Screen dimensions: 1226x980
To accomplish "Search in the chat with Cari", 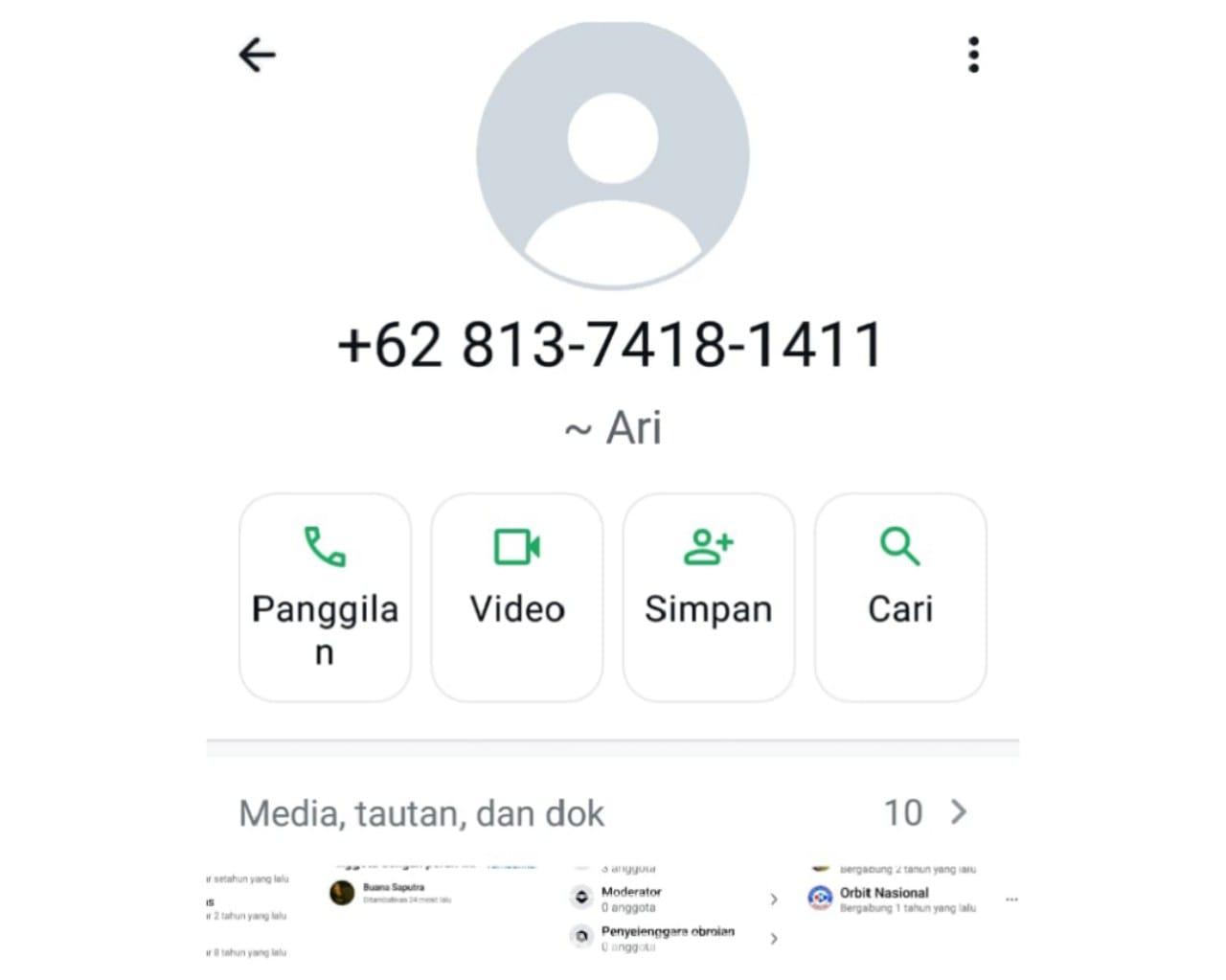I will (x=900, y=596).
